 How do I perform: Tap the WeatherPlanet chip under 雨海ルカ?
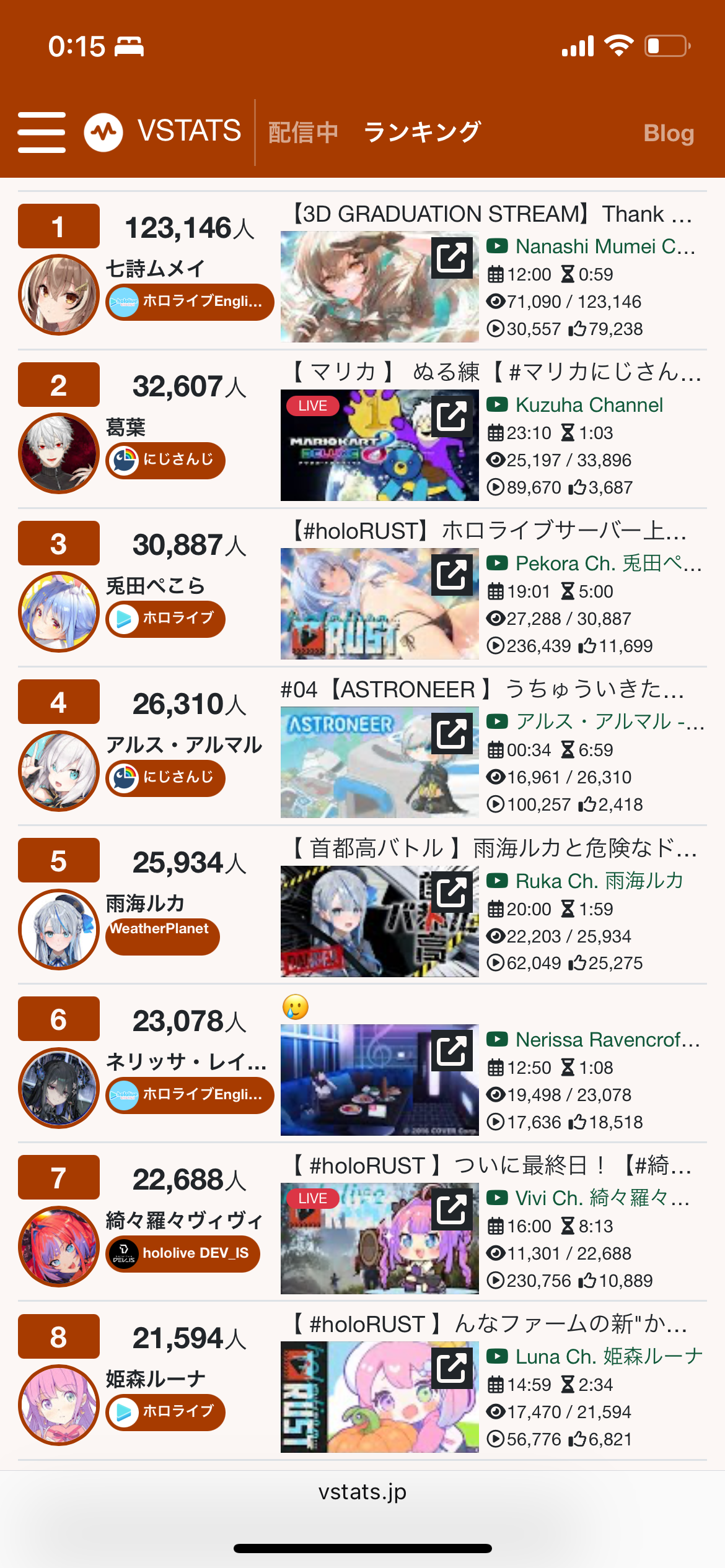(x=162, y=936)
